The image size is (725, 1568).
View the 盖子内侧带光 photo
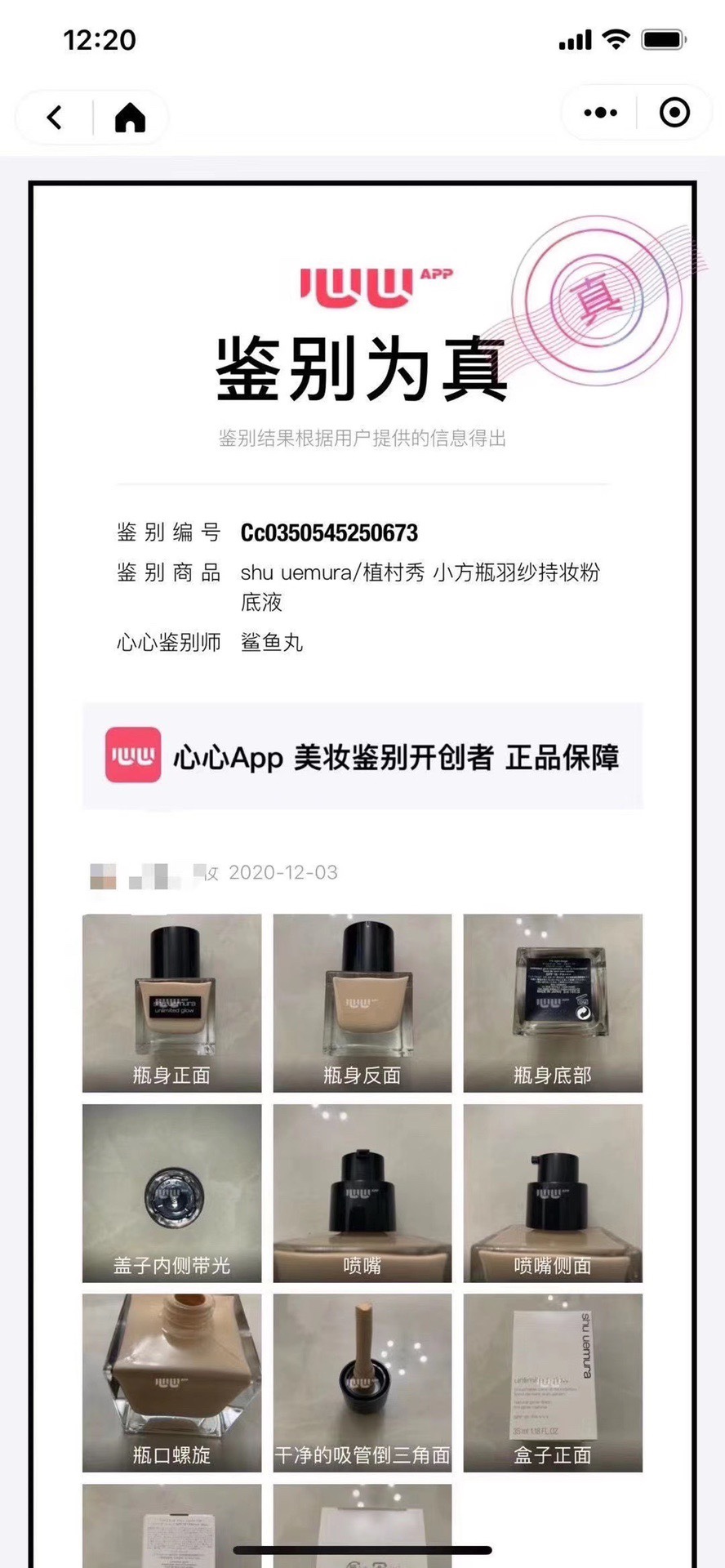pyautogui.click(x=171, y=1192)
